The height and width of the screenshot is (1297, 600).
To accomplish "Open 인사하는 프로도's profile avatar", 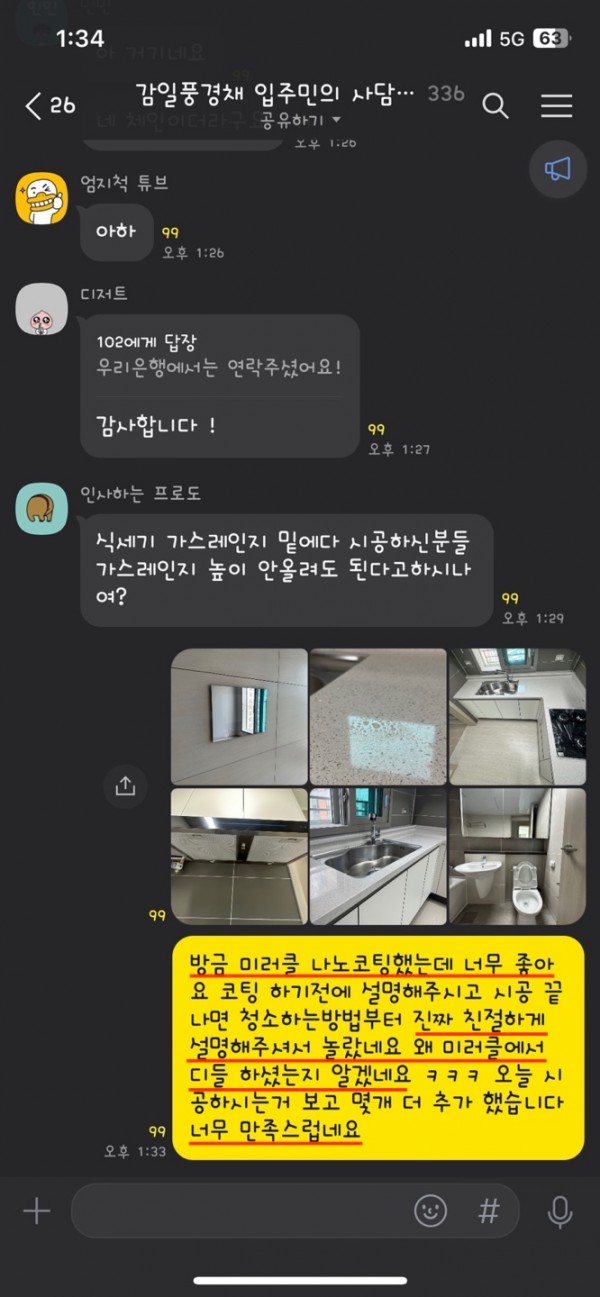I will tap(41, 510).
